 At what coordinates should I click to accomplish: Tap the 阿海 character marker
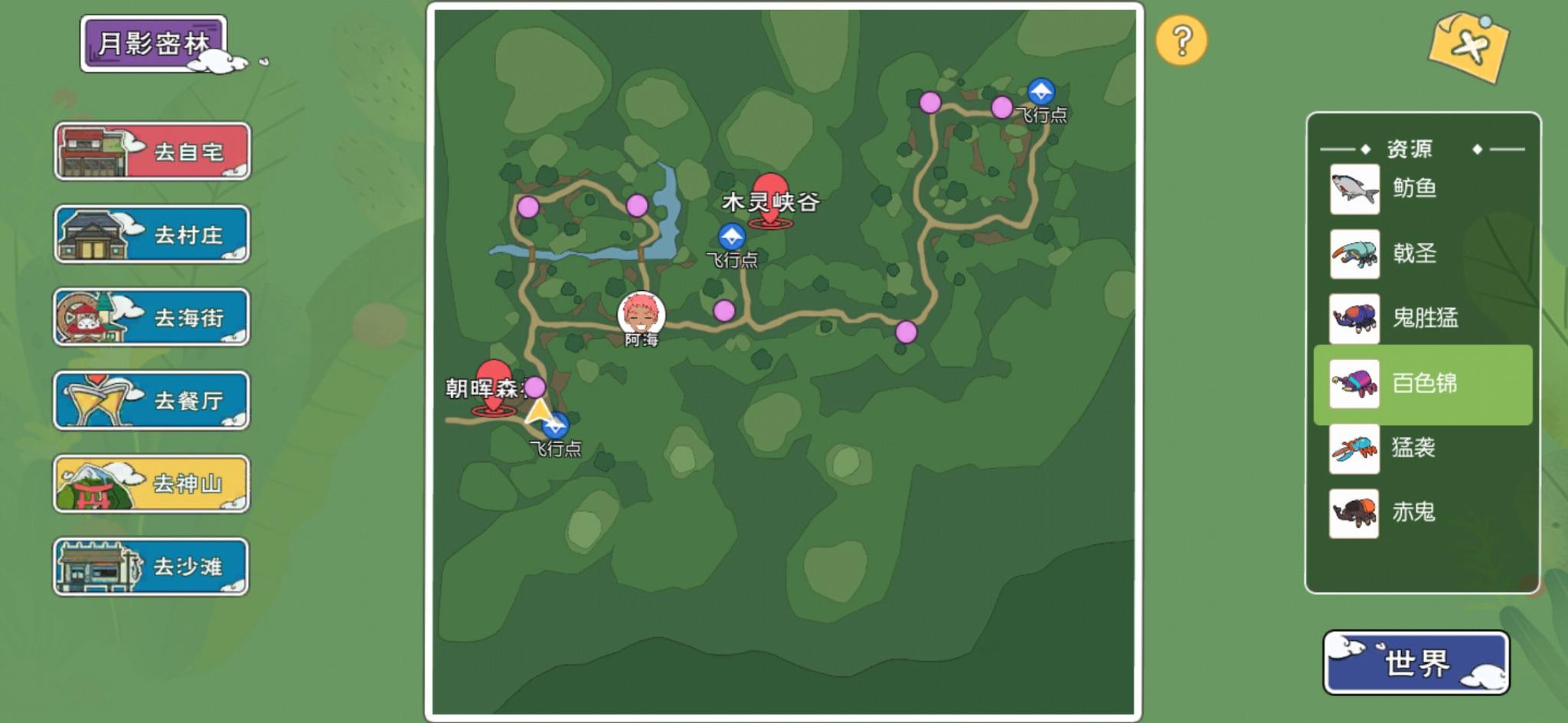coord(641,313)
